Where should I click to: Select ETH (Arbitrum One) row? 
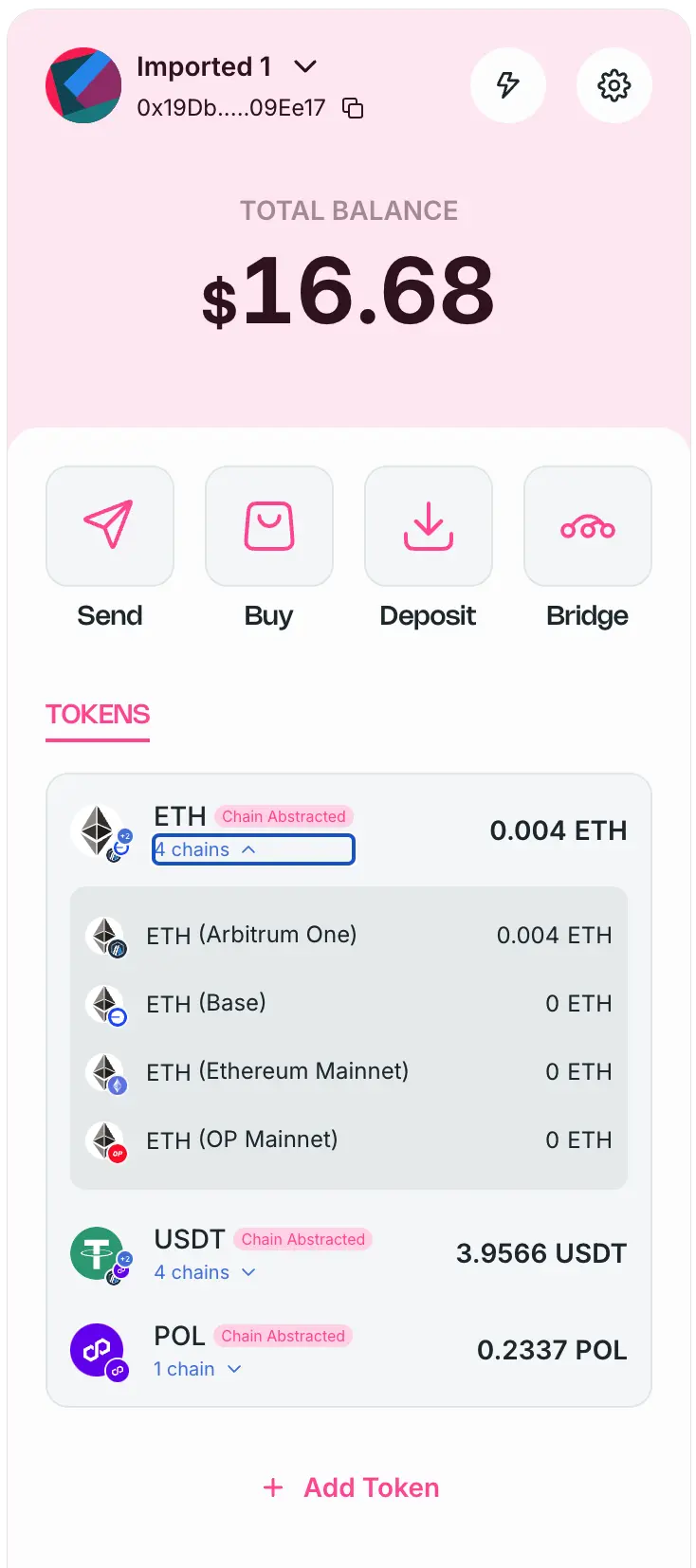tap(349, 936)
